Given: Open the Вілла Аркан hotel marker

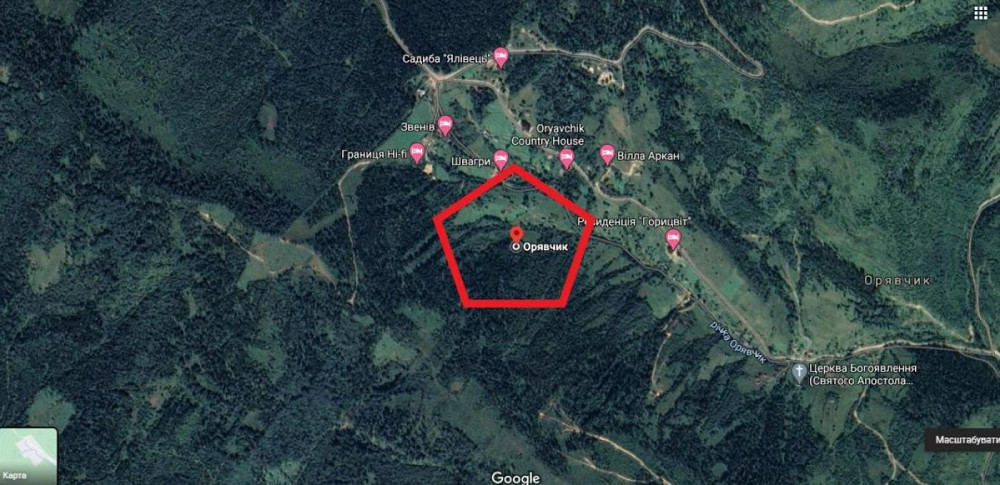Looking at the screenshot, I should click(607, 154).
